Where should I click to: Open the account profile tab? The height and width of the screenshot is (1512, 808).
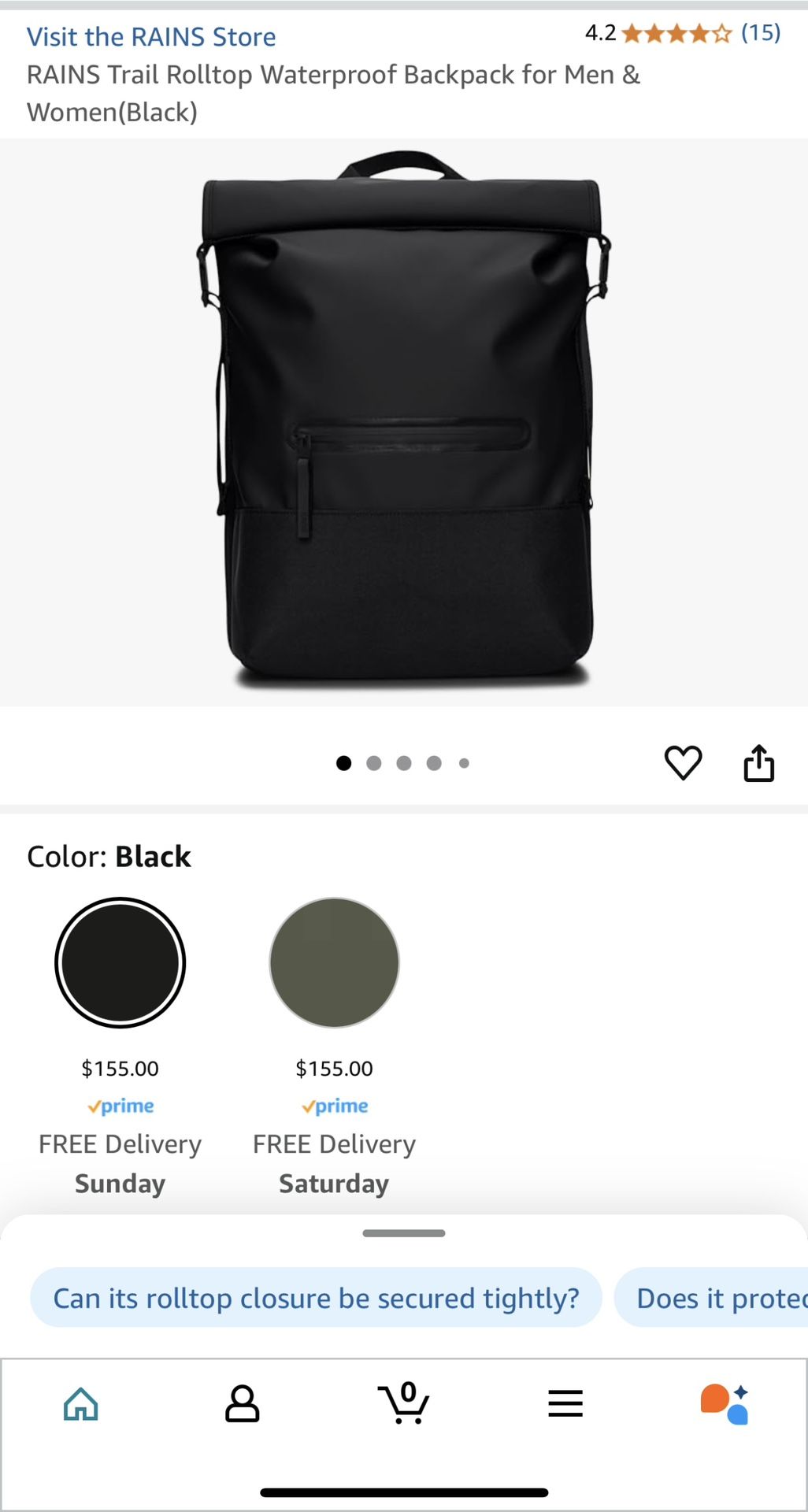pos(242,1404)
